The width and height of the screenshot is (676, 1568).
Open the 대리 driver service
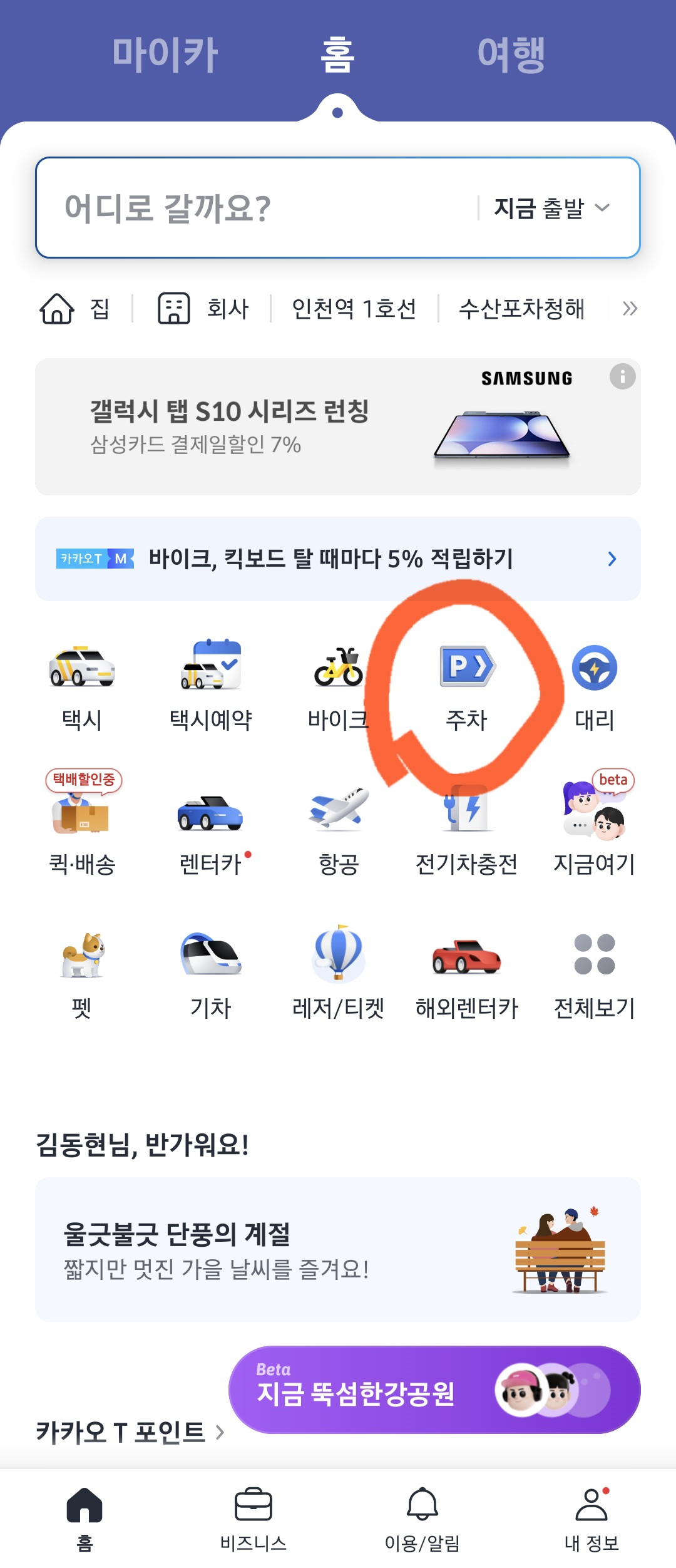(595, 686)
